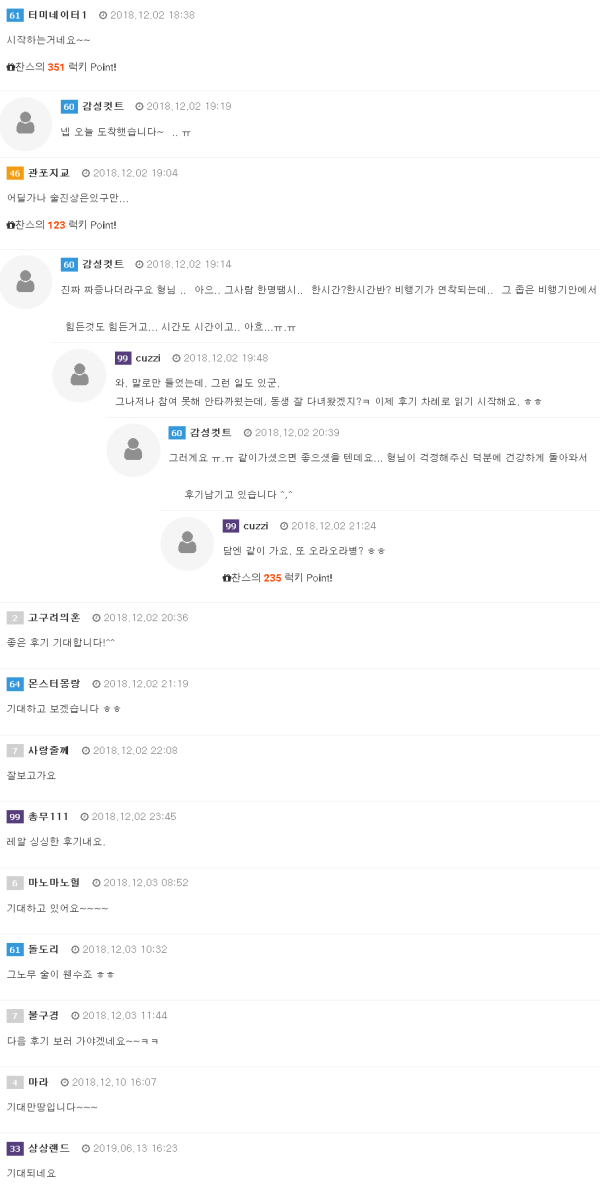This screenshot has height=1200, width=600.
Task: Tap 감성컷트's name on the 20:39 reply
Action: [210, 432]
